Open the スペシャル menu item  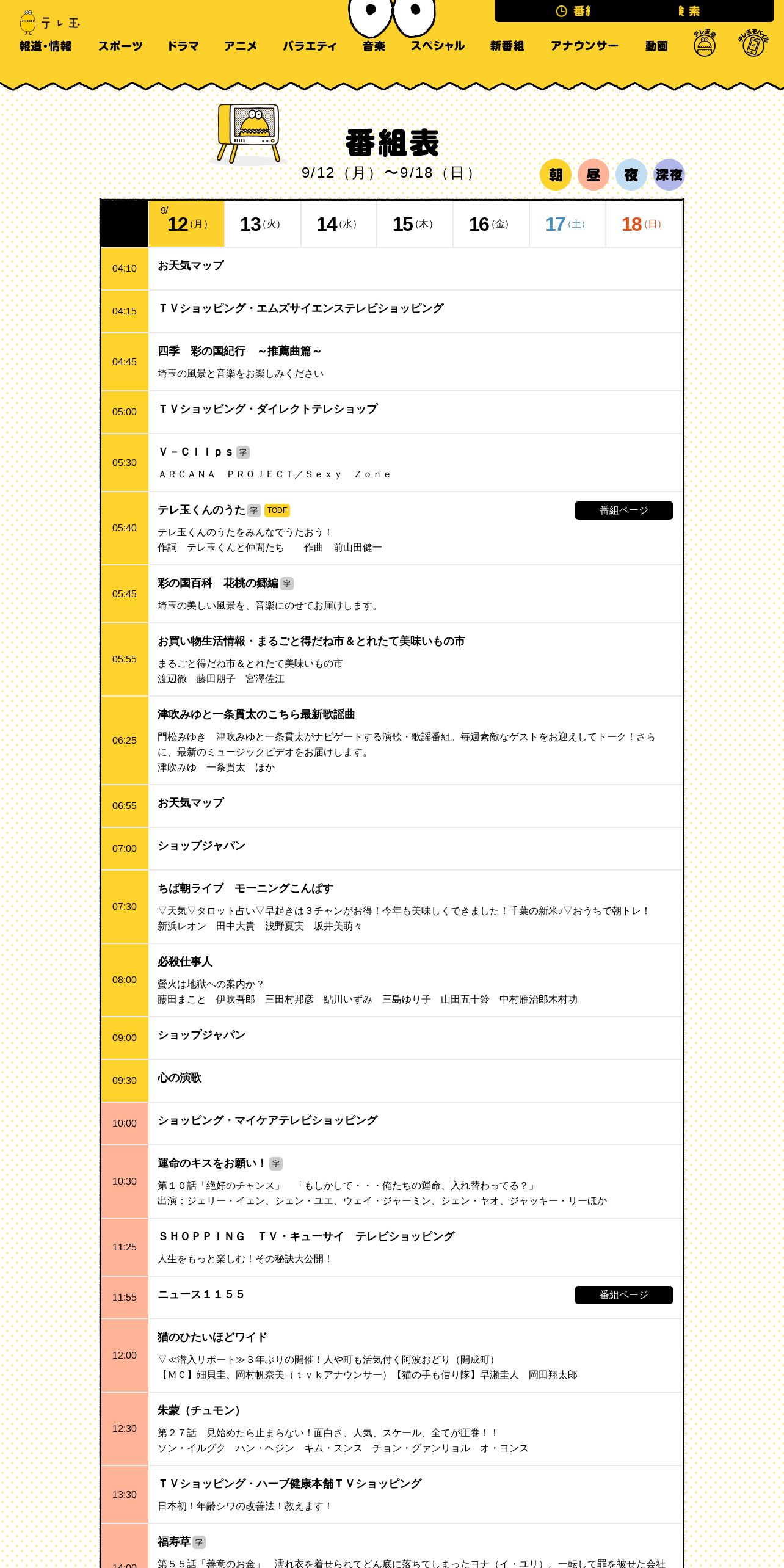click(x=438, y=46)
